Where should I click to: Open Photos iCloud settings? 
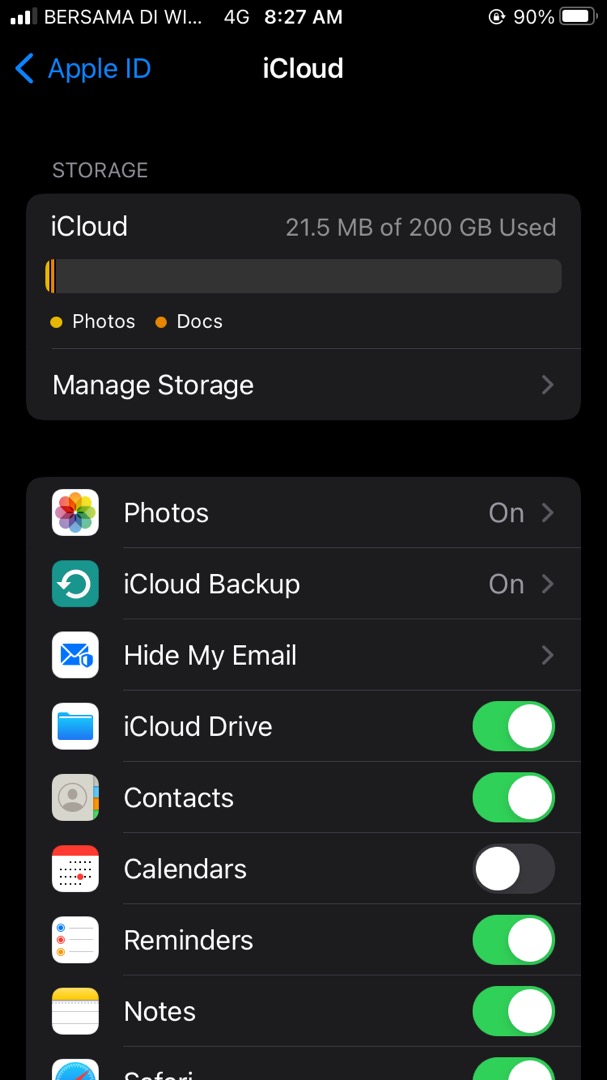pyautogui.click(x=303, y=513)
